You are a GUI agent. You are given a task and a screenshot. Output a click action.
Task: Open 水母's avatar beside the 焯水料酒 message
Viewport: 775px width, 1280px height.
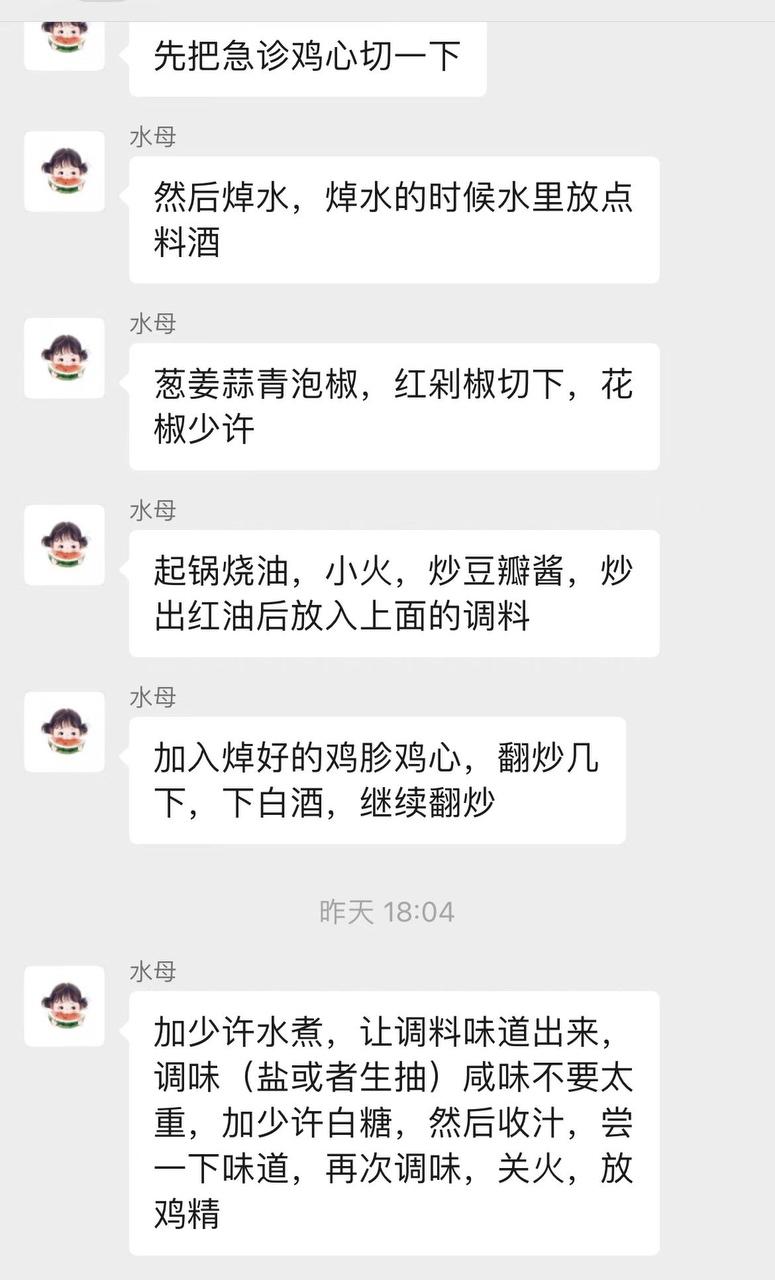click(x=64, y=171)
